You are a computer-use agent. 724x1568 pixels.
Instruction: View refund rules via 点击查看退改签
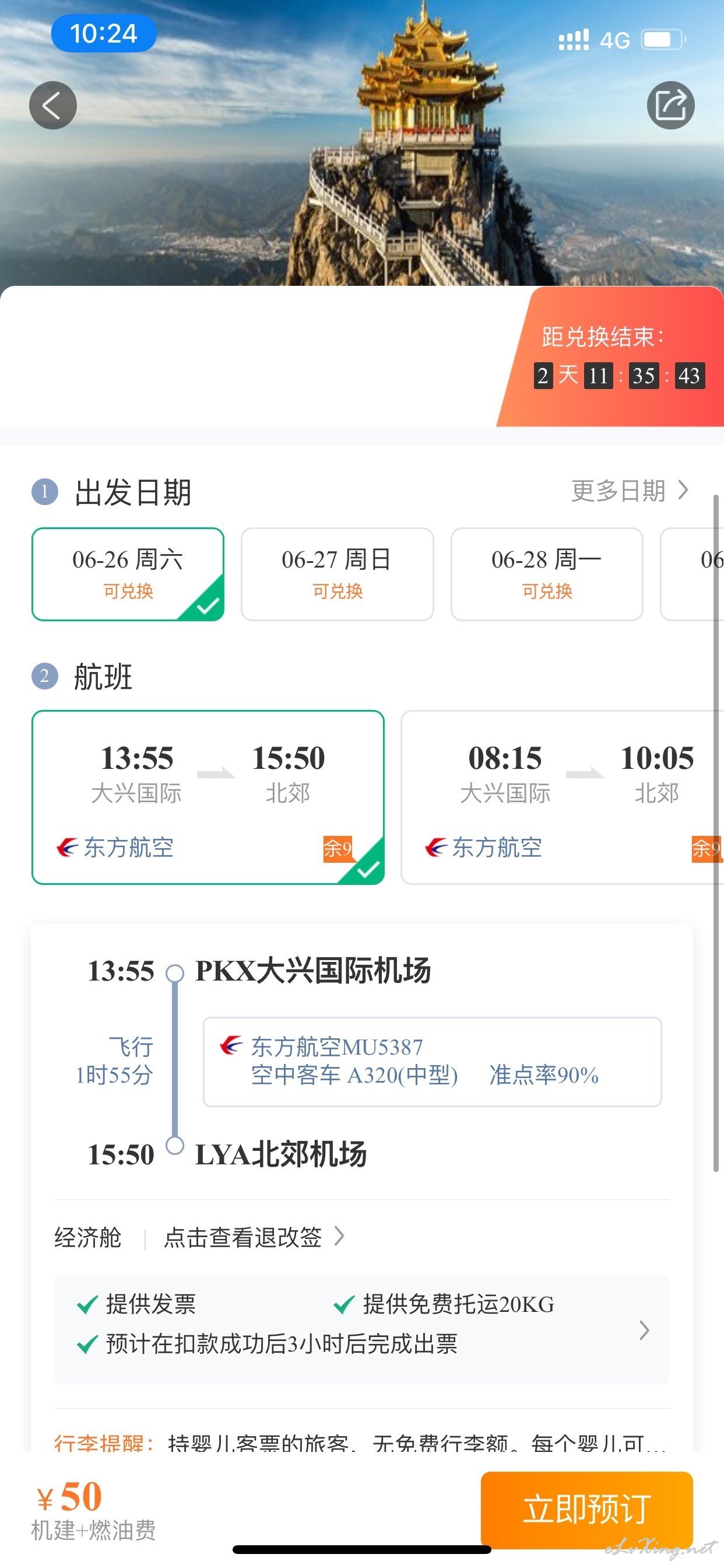[x=254, y=1237]
